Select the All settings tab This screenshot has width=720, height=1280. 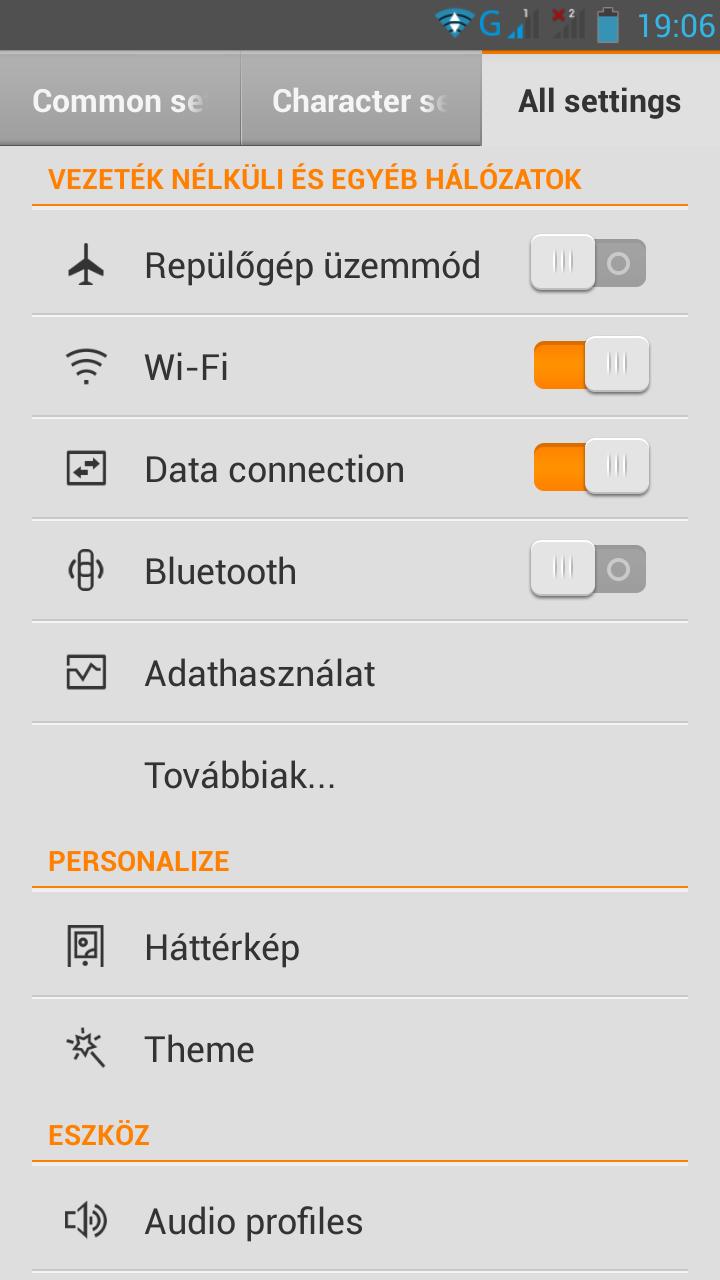coord(600,100)
